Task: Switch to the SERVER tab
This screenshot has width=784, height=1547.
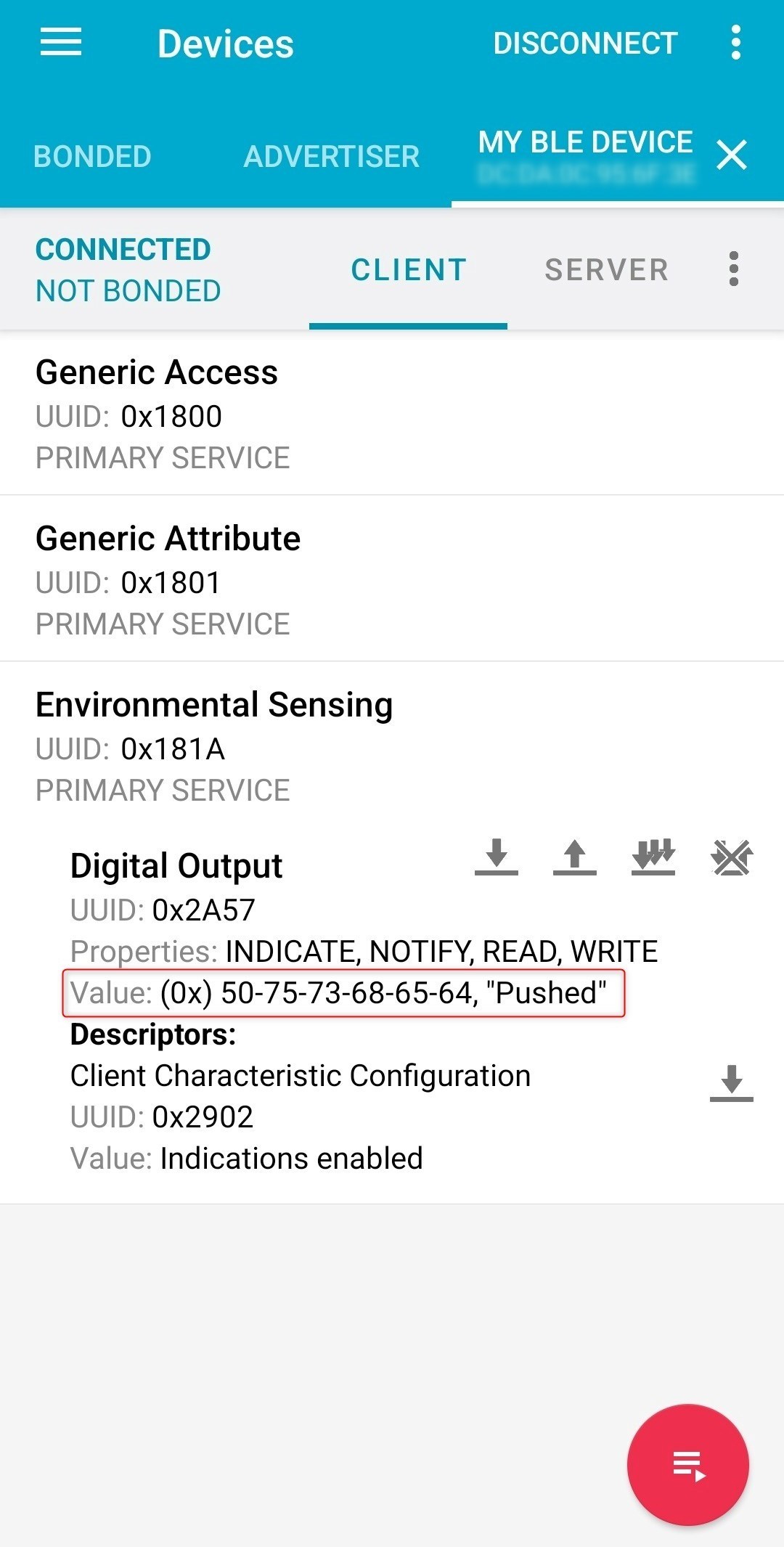Action: [606, 269]
